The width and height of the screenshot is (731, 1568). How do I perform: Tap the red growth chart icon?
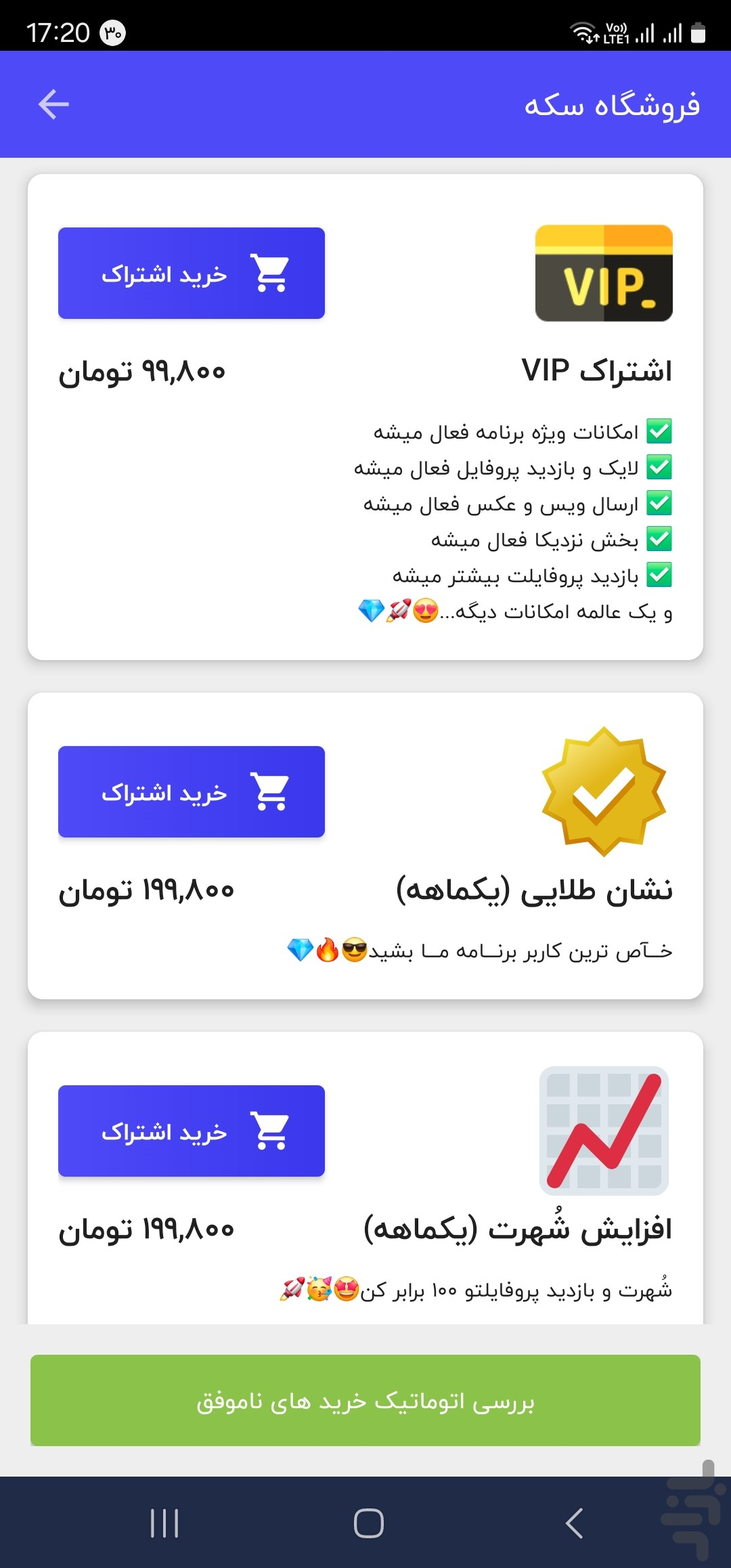pos(603,1129)
